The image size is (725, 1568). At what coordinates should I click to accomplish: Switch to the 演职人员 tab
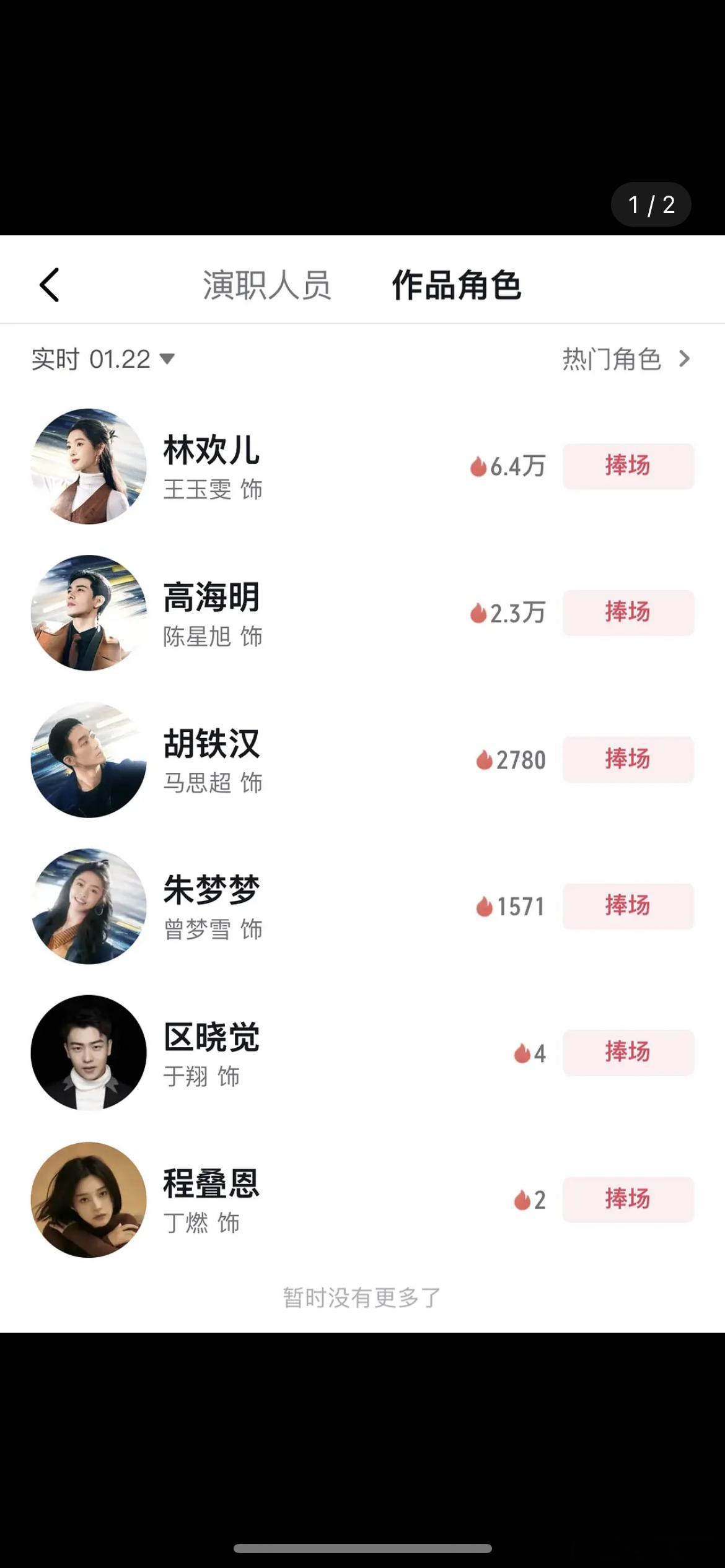click(x=266, y=285)
